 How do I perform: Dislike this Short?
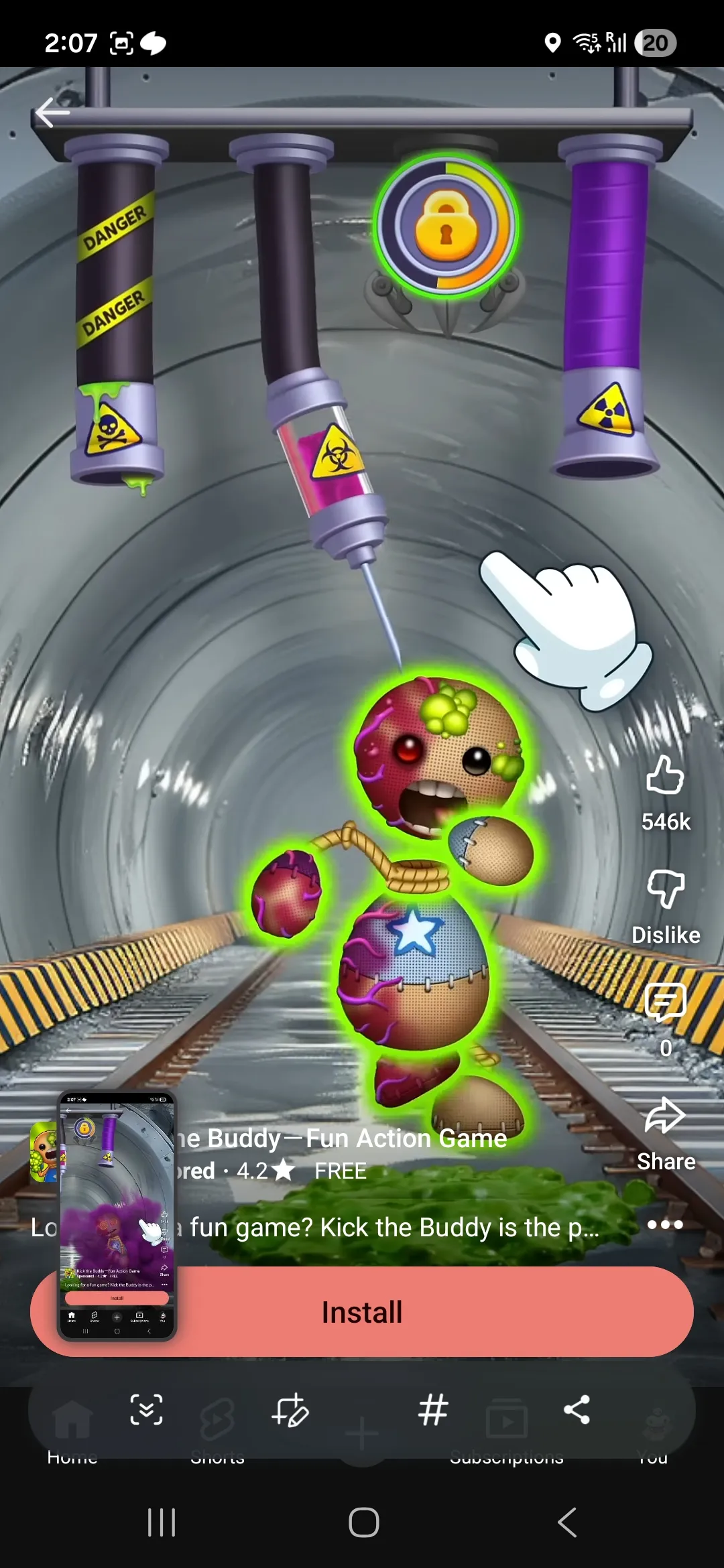(665, 889)
